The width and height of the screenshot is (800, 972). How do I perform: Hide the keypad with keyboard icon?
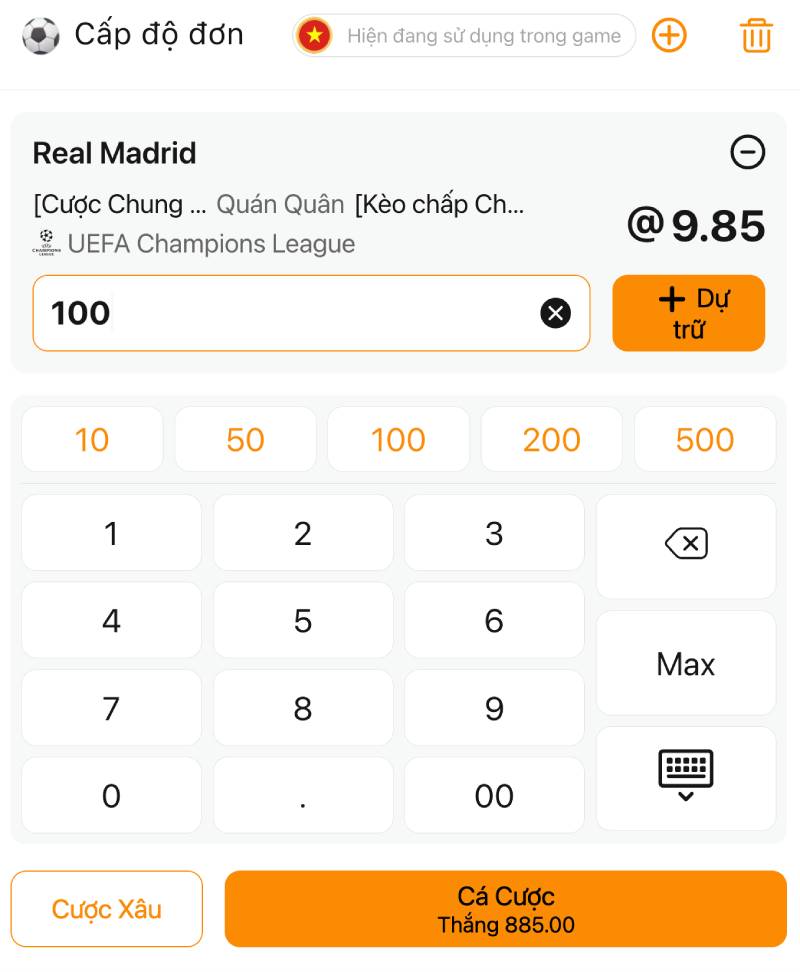pyautogui.click(x=686, y=777)
